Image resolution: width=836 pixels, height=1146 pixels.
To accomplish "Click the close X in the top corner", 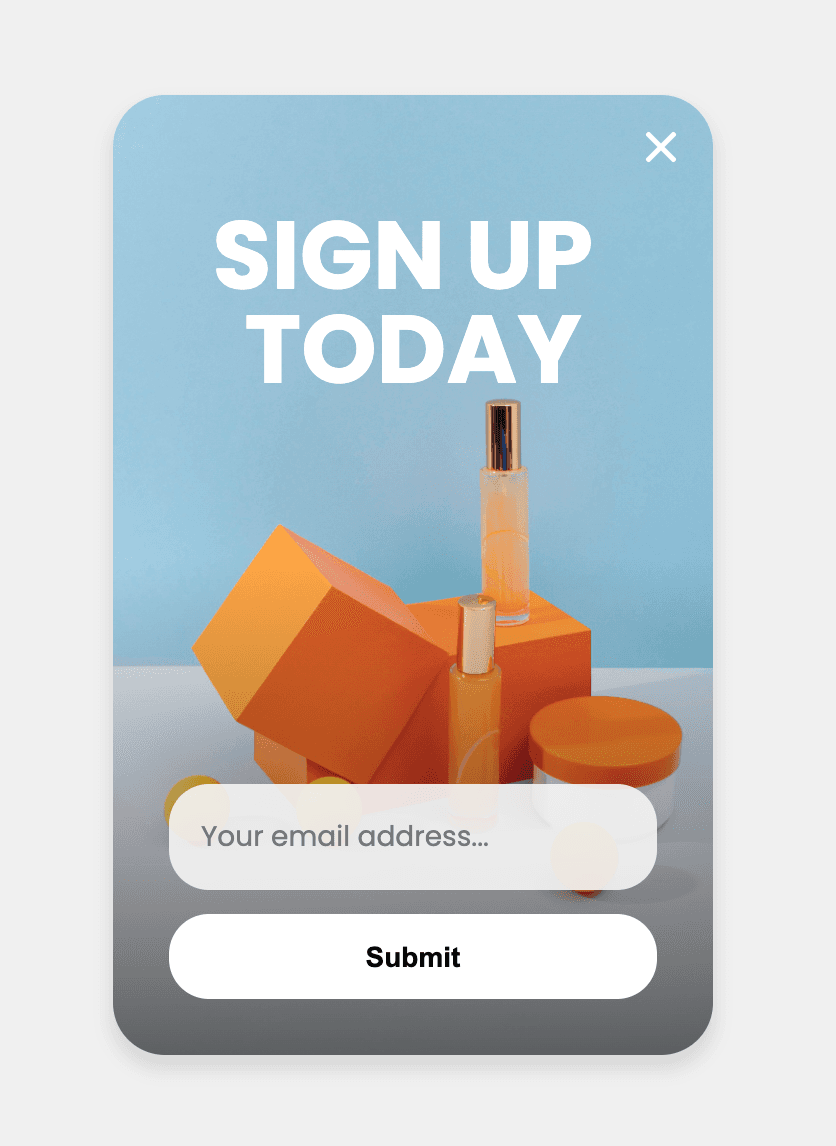I will click(x=661, y=146).
